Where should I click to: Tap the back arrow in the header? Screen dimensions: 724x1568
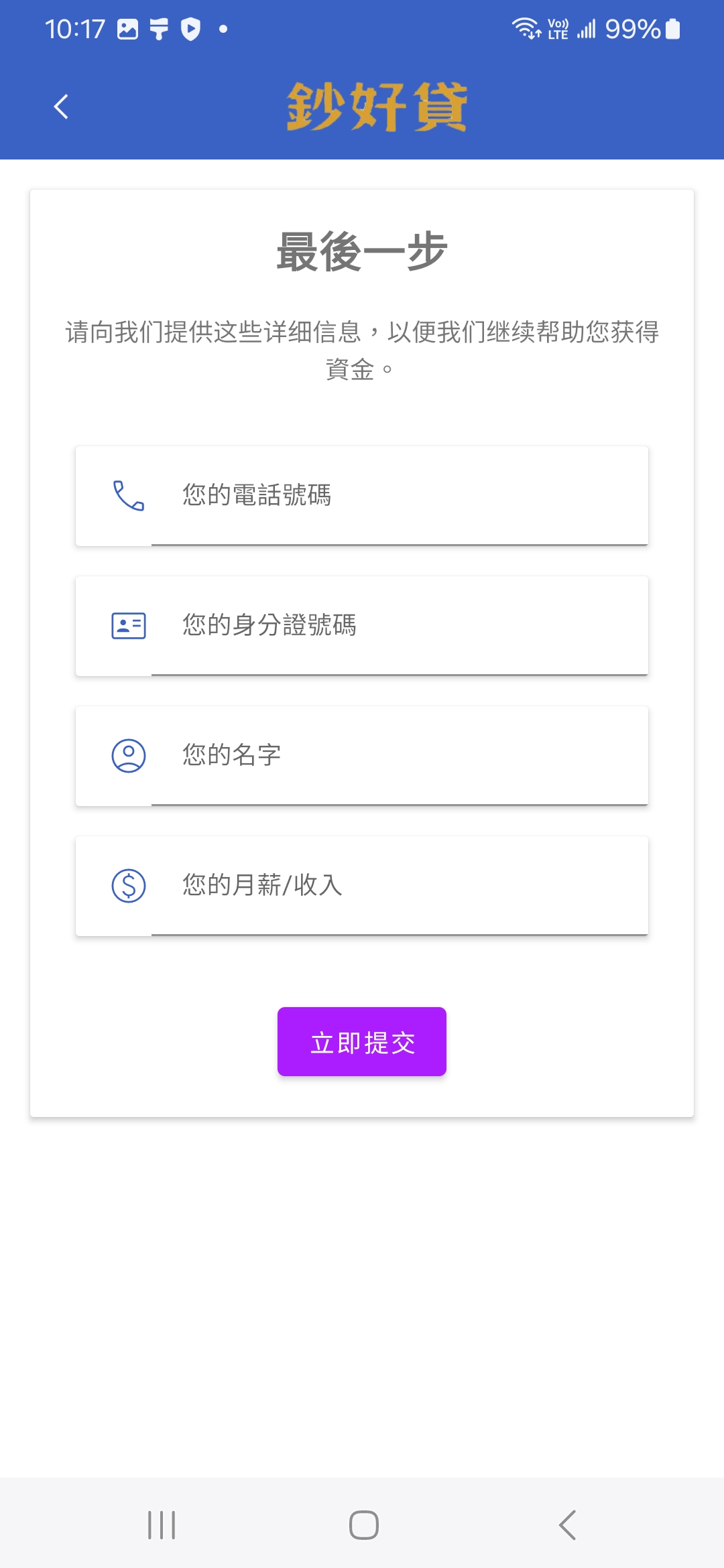61,107
